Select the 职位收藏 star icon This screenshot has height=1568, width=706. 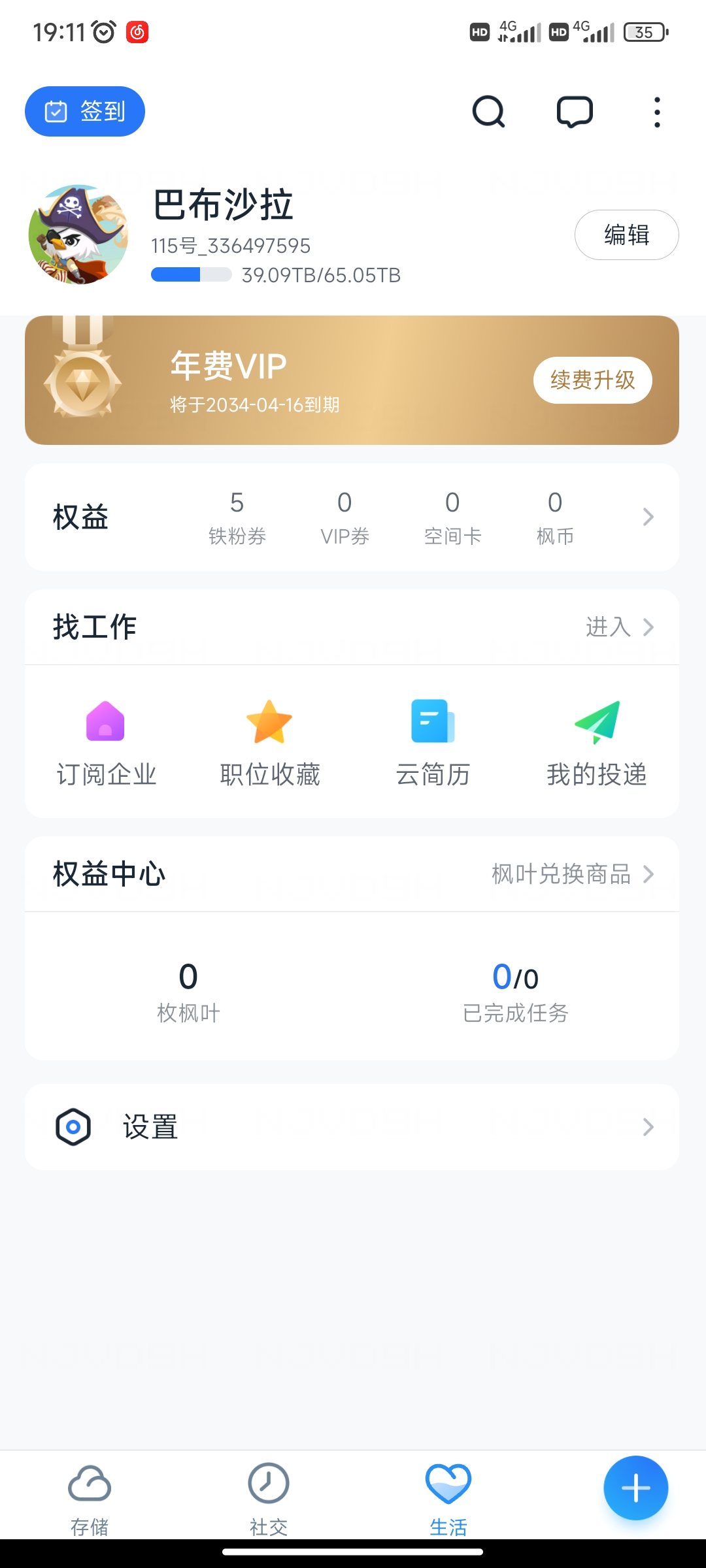[269, 723]
